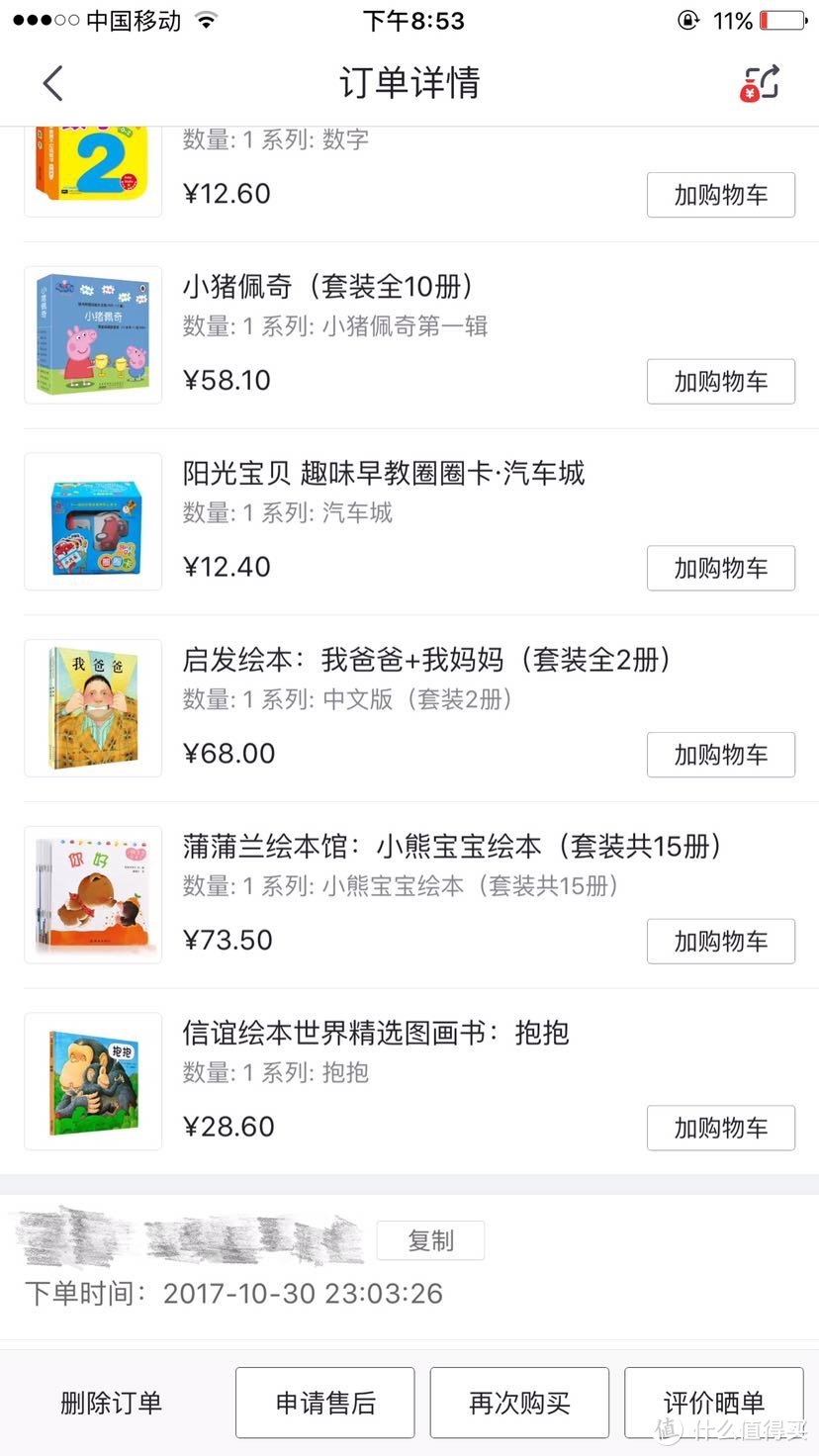Open the 小猪佩奇 product image
Screen dimensions: 819x1456
click(x=93, y=334)
